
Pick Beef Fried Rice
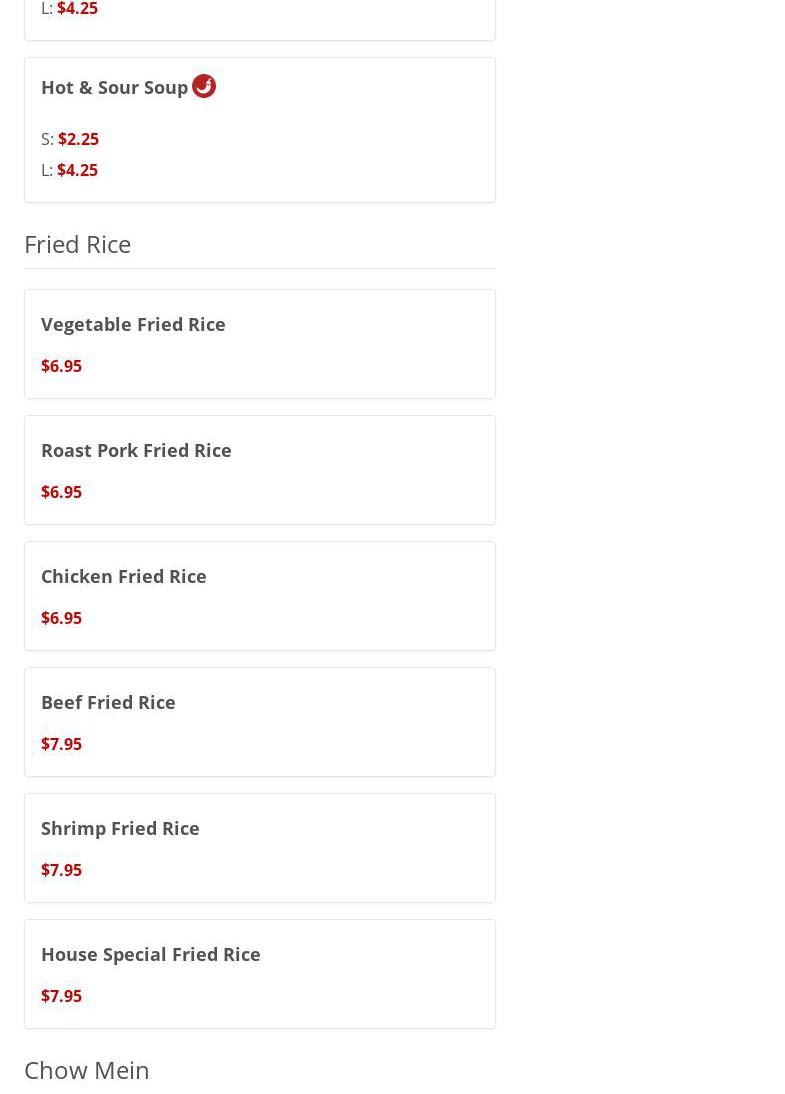tap(108, 703)
